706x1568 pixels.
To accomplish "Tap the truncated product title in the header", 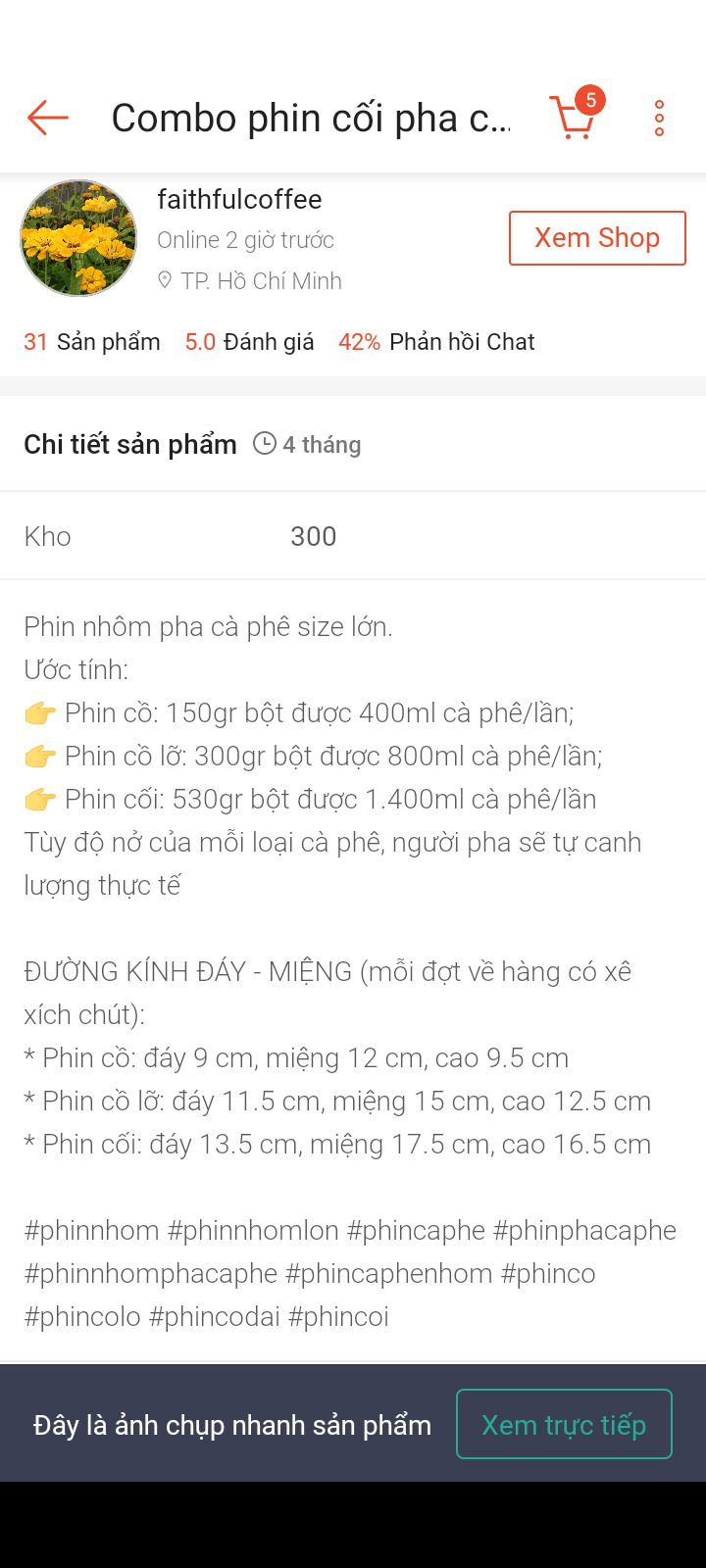I will (312, 118).
